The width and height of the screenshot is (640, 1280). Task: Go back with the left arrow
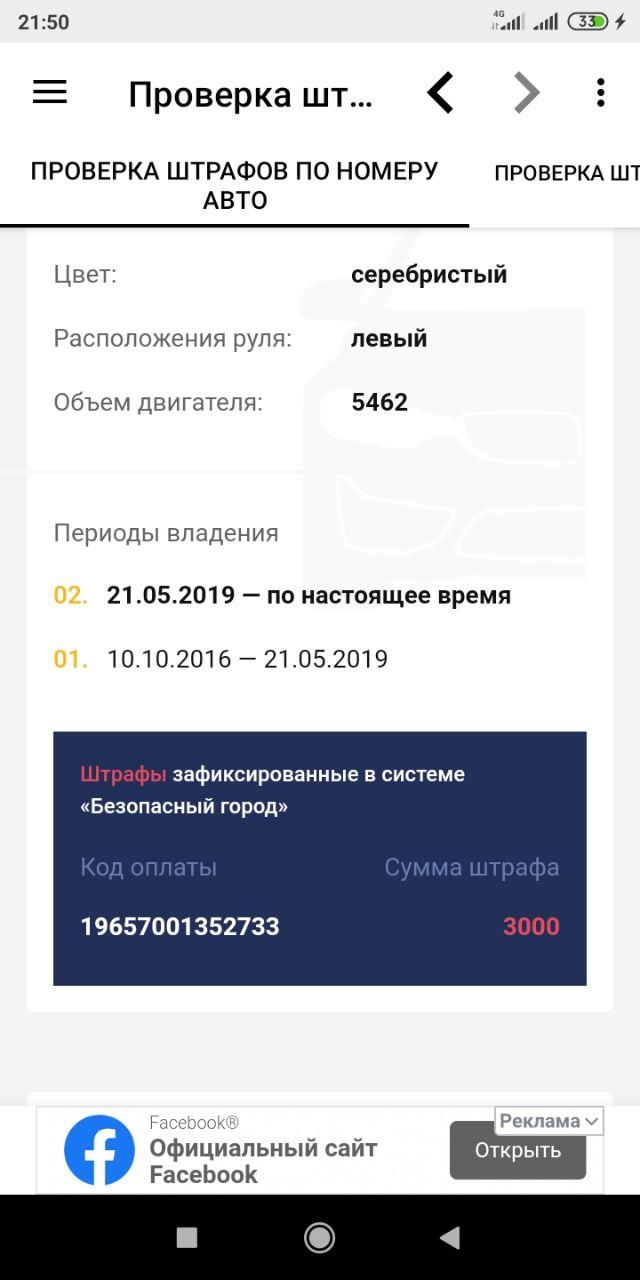coord(441,93)
